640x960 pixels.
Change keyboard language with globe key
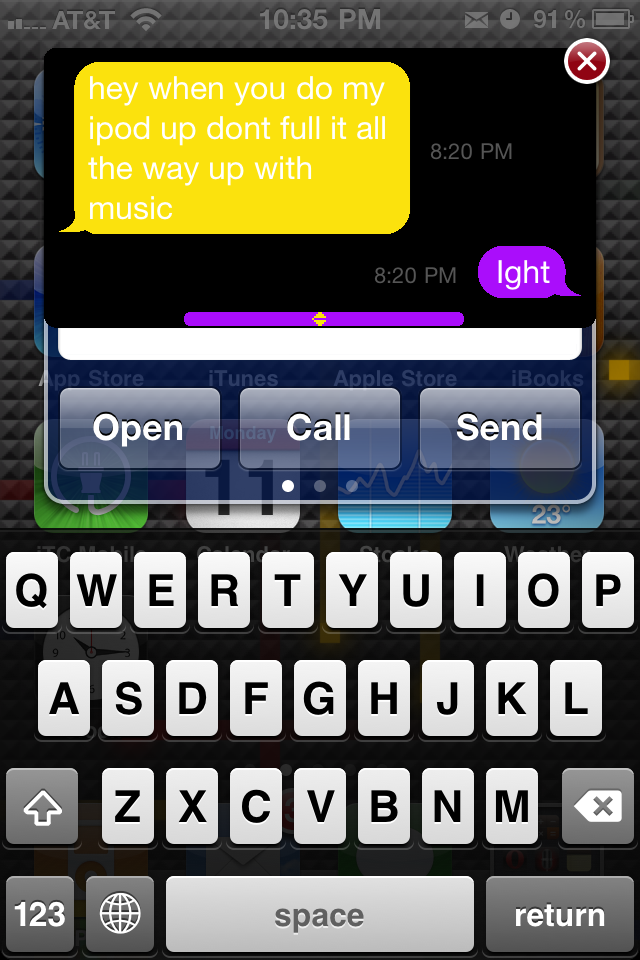pos(120,915)
